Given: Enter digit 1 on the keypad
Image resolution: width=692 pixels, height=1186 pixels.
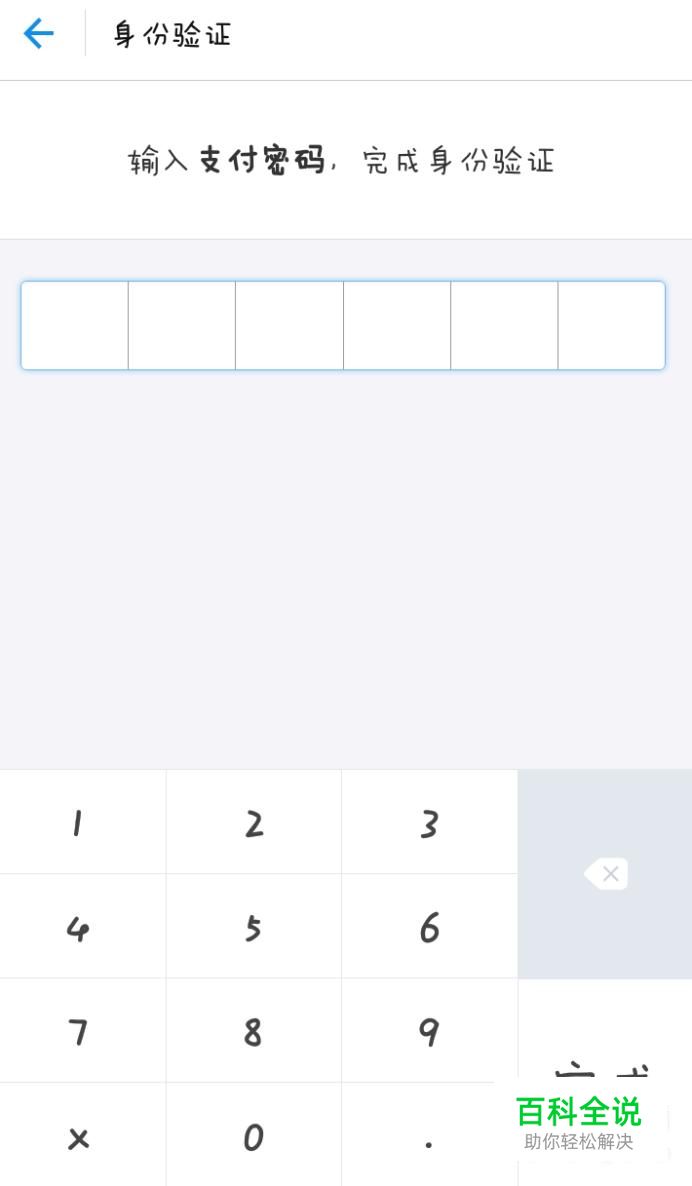Looking at the screenshot, I should 82,822.
